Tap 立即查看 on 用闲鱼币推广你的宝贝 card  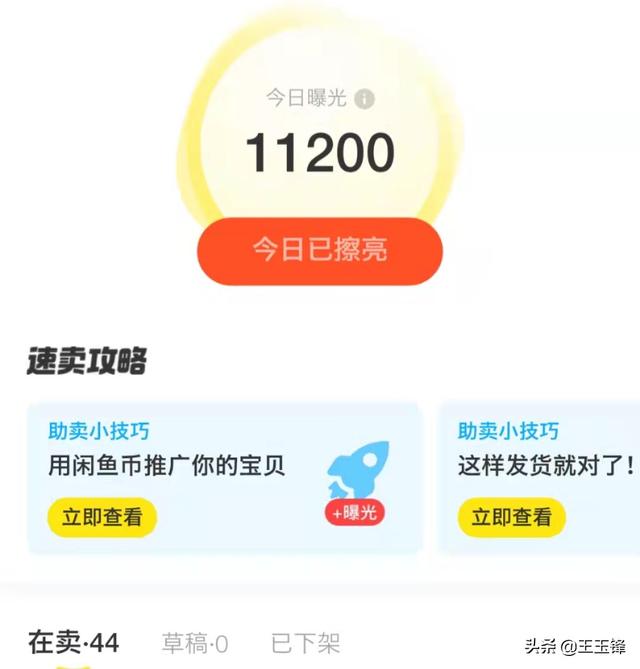pos(102,517)
